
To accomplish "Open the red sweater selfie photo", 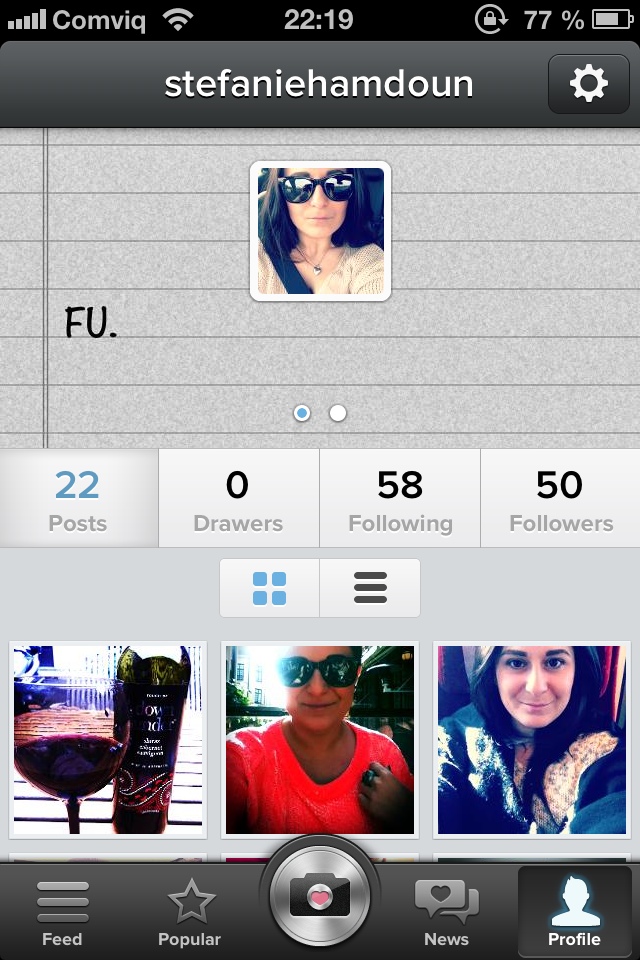I will pyautogui.click(x=320, y=739).
